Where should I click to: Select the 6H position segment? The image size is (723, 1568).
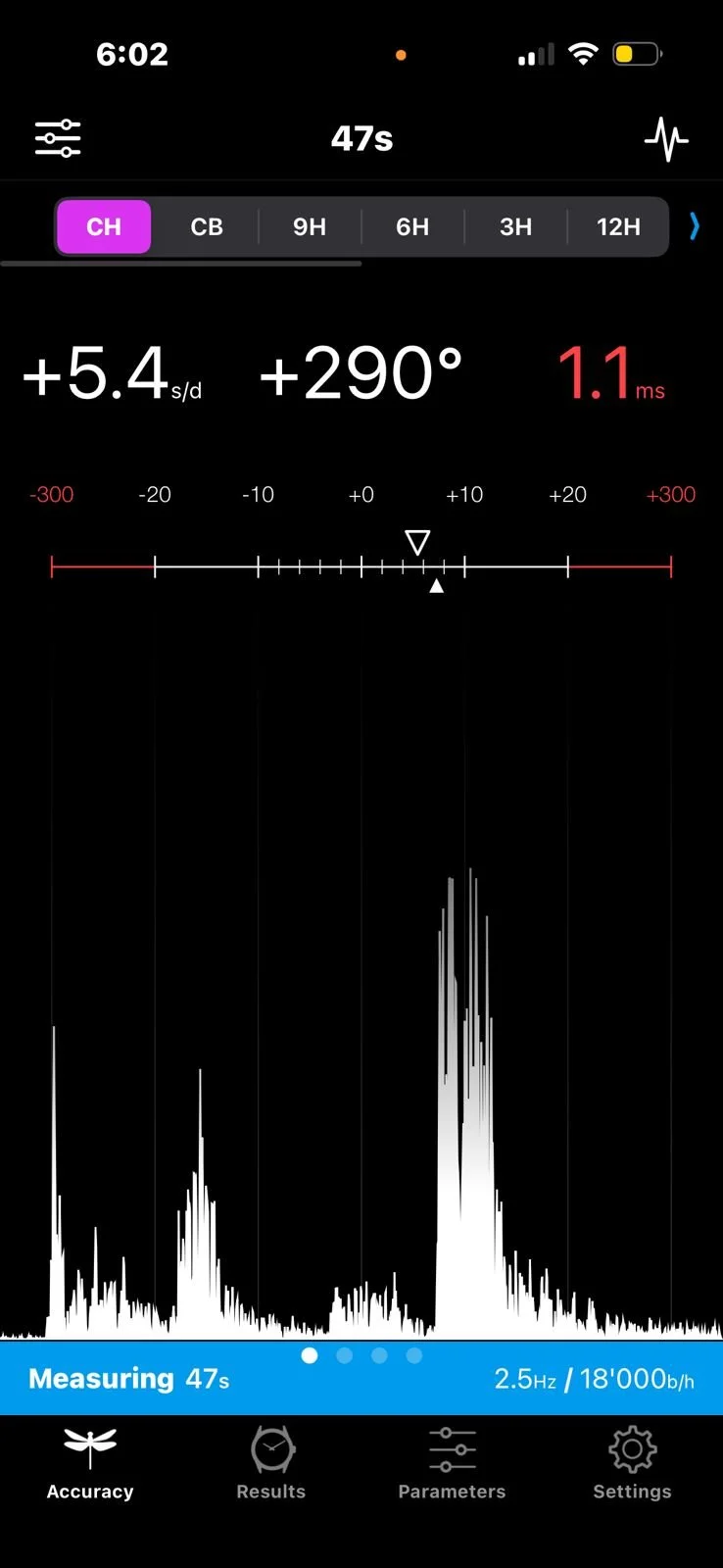click(x=412, y=226)
